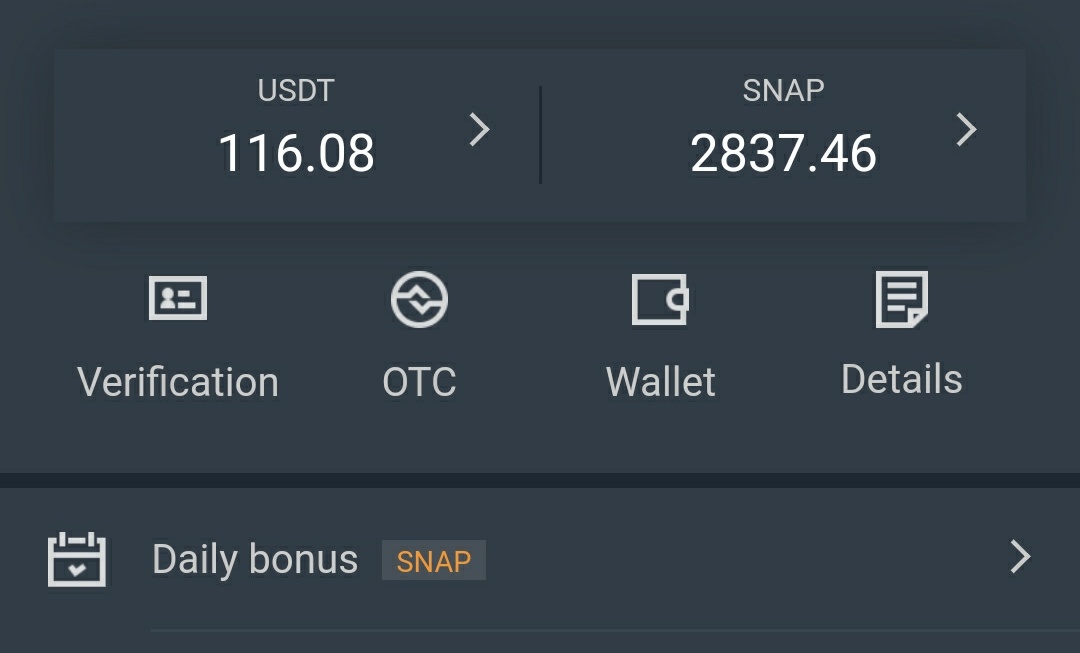
Task: Open the Daily bonus row
Action: coord(540,559)
